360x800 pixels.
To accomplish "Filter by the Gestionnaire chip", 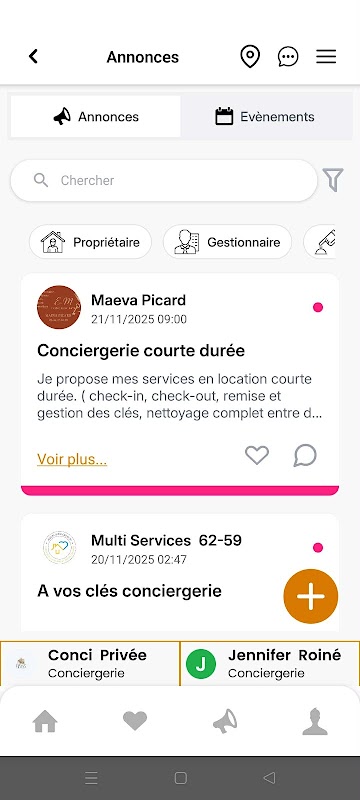I will click(227, 242).
